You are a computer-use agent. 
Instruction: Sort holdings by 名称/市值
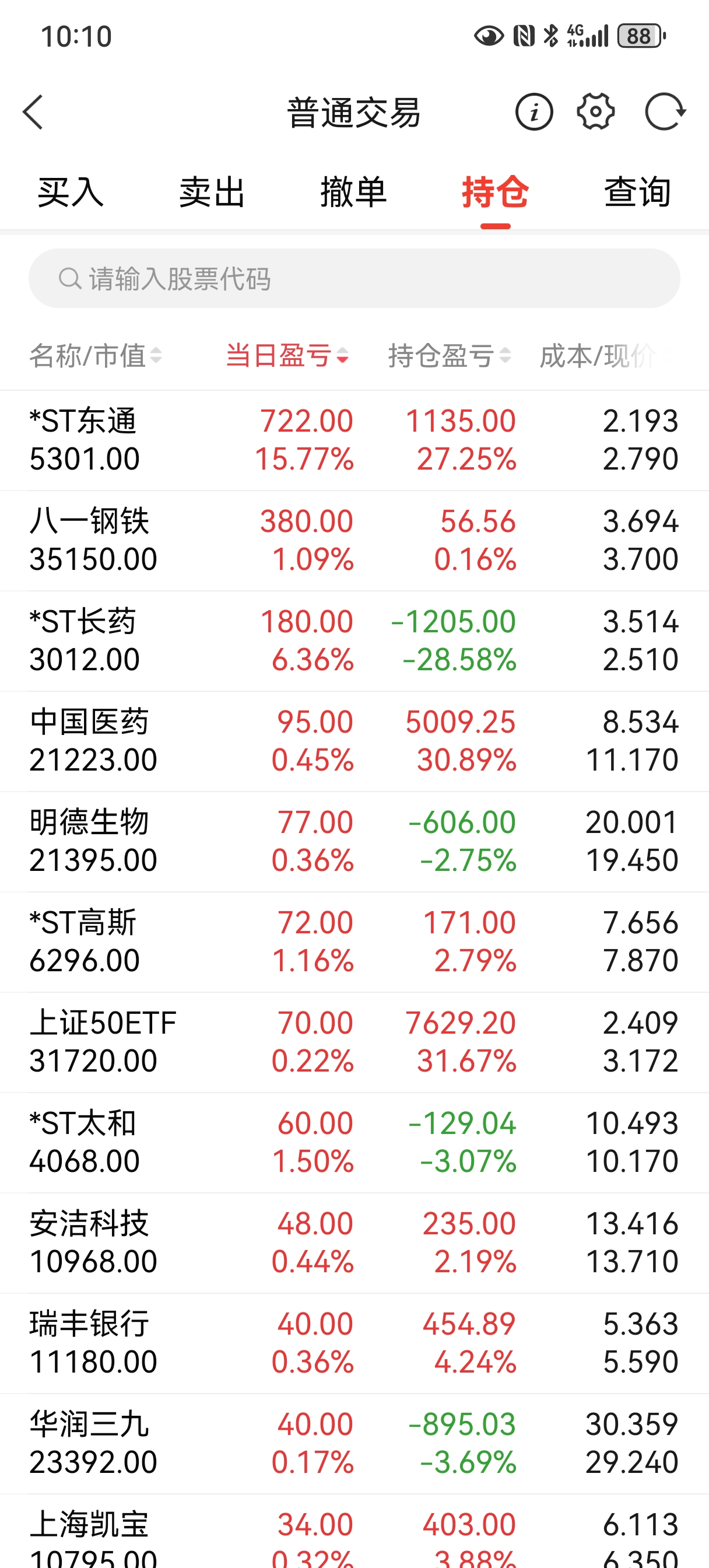coord(96,355)
